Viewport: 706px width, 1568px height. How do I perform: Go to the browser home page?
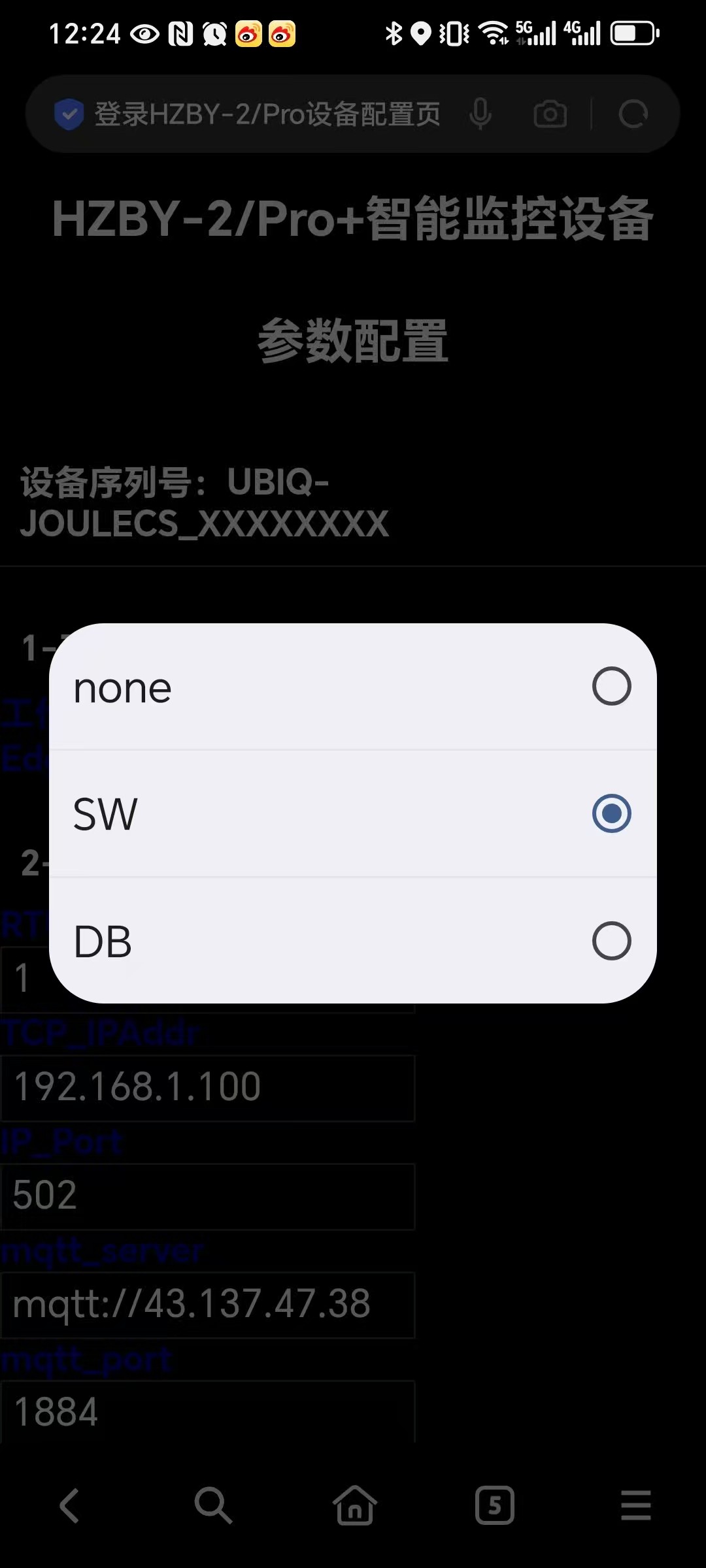354,1506
